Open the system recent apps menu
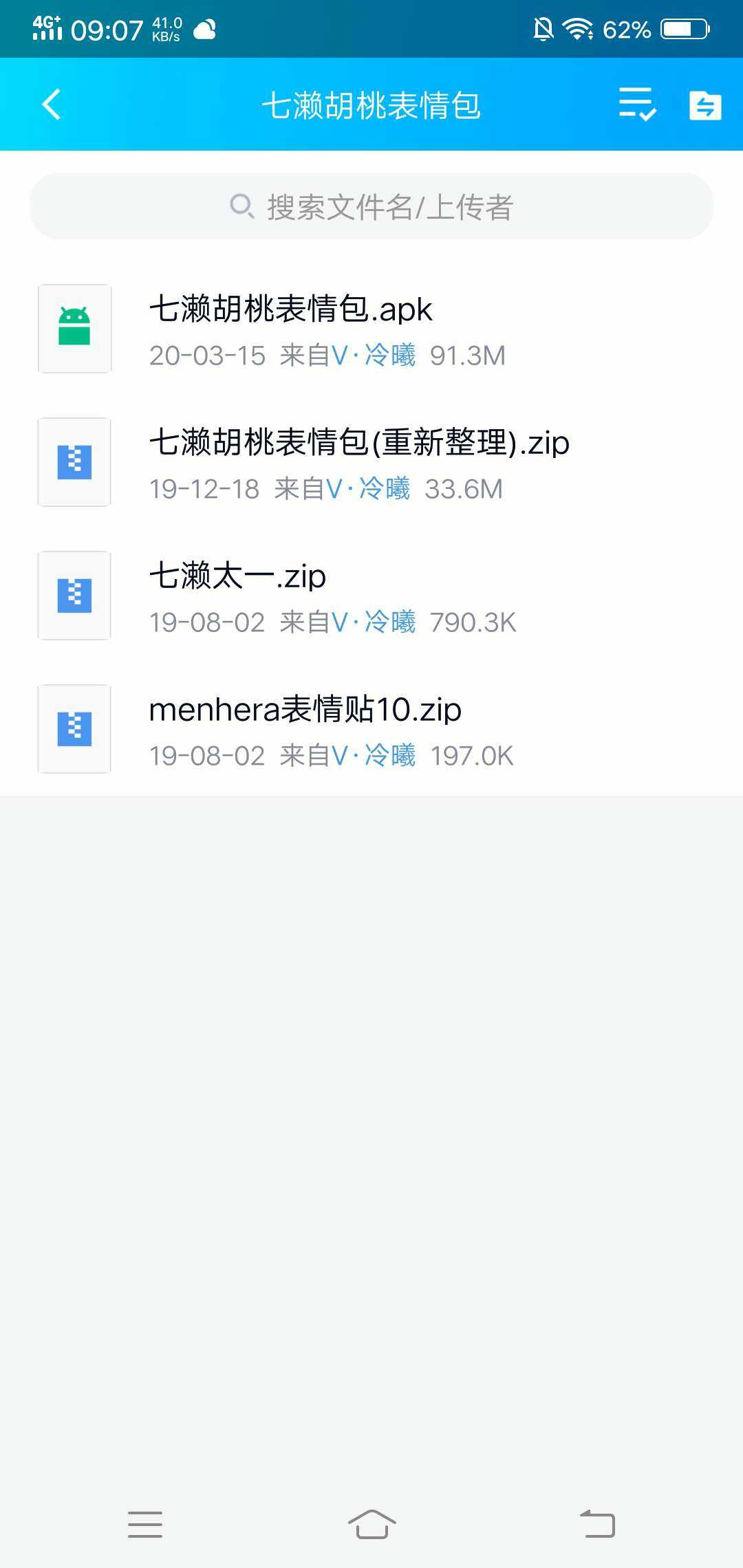The width and height of the screenshot is (743, 1568). (145, 1525)
